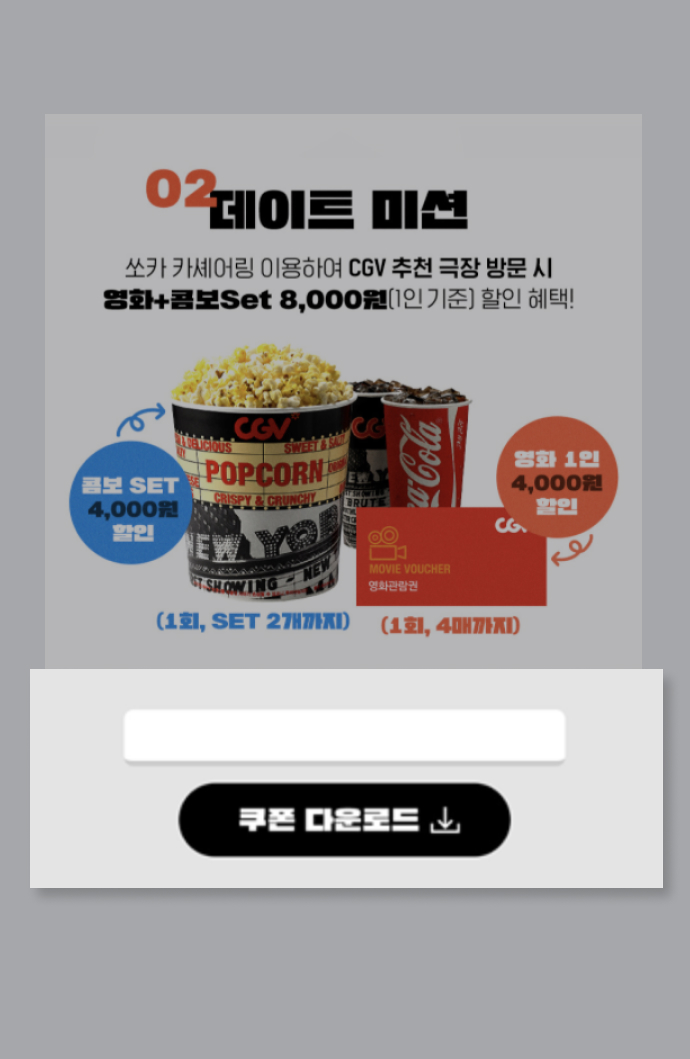The image size is (690, 1059).
Task: Select the white input field above 쿠폰 다운로드
Action: tap(344, 736)
